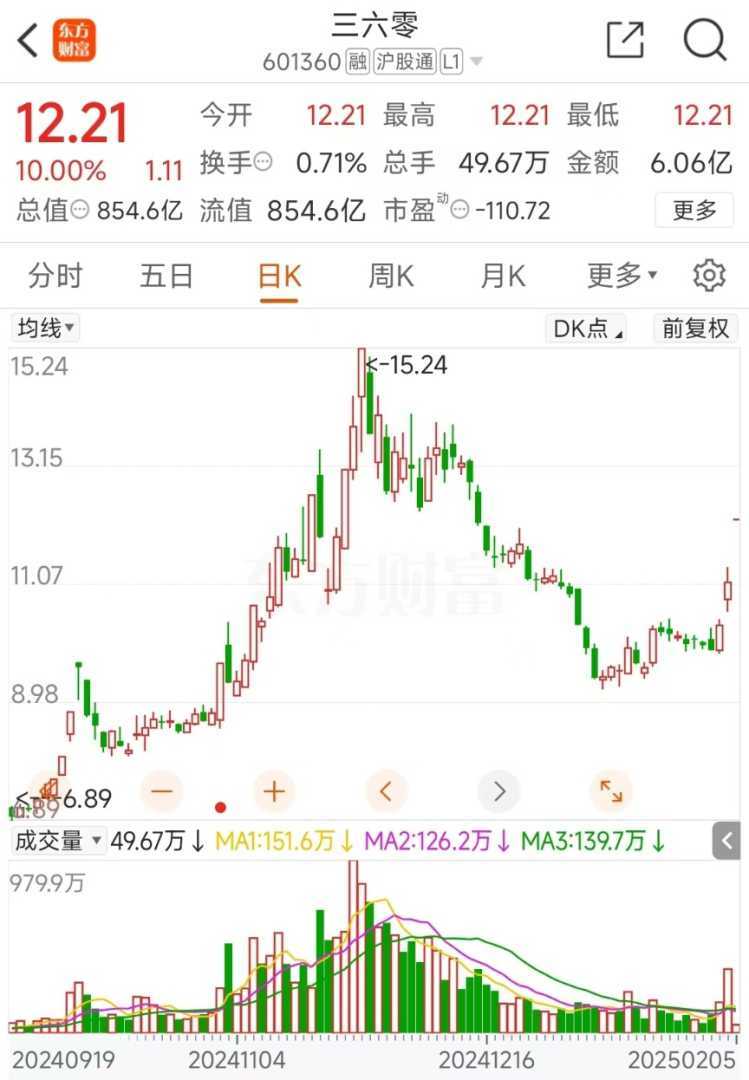Tap the DK点 button

click(x=588, y=328)
